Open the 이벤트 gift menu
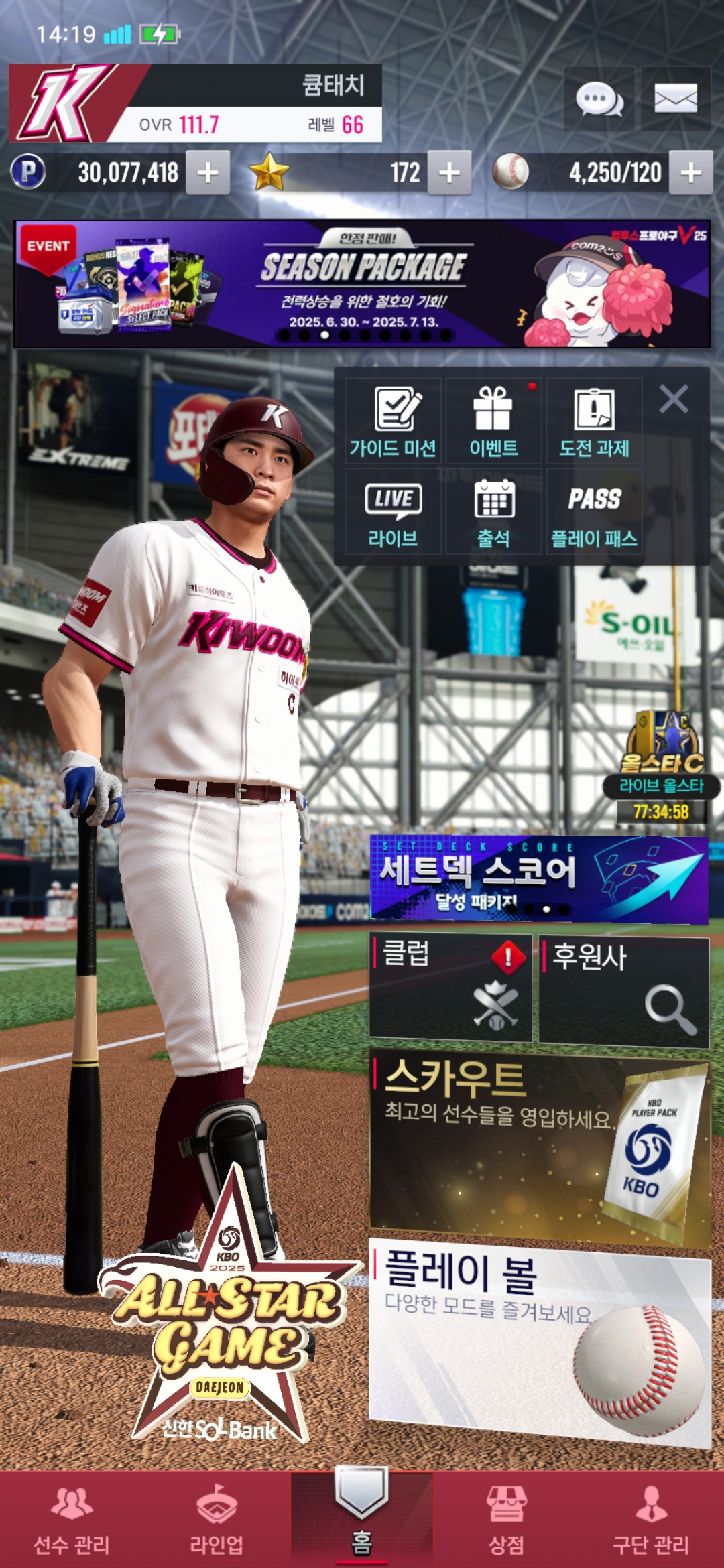The height and width of the screenshot is (1568, 724). click(493, 421)
